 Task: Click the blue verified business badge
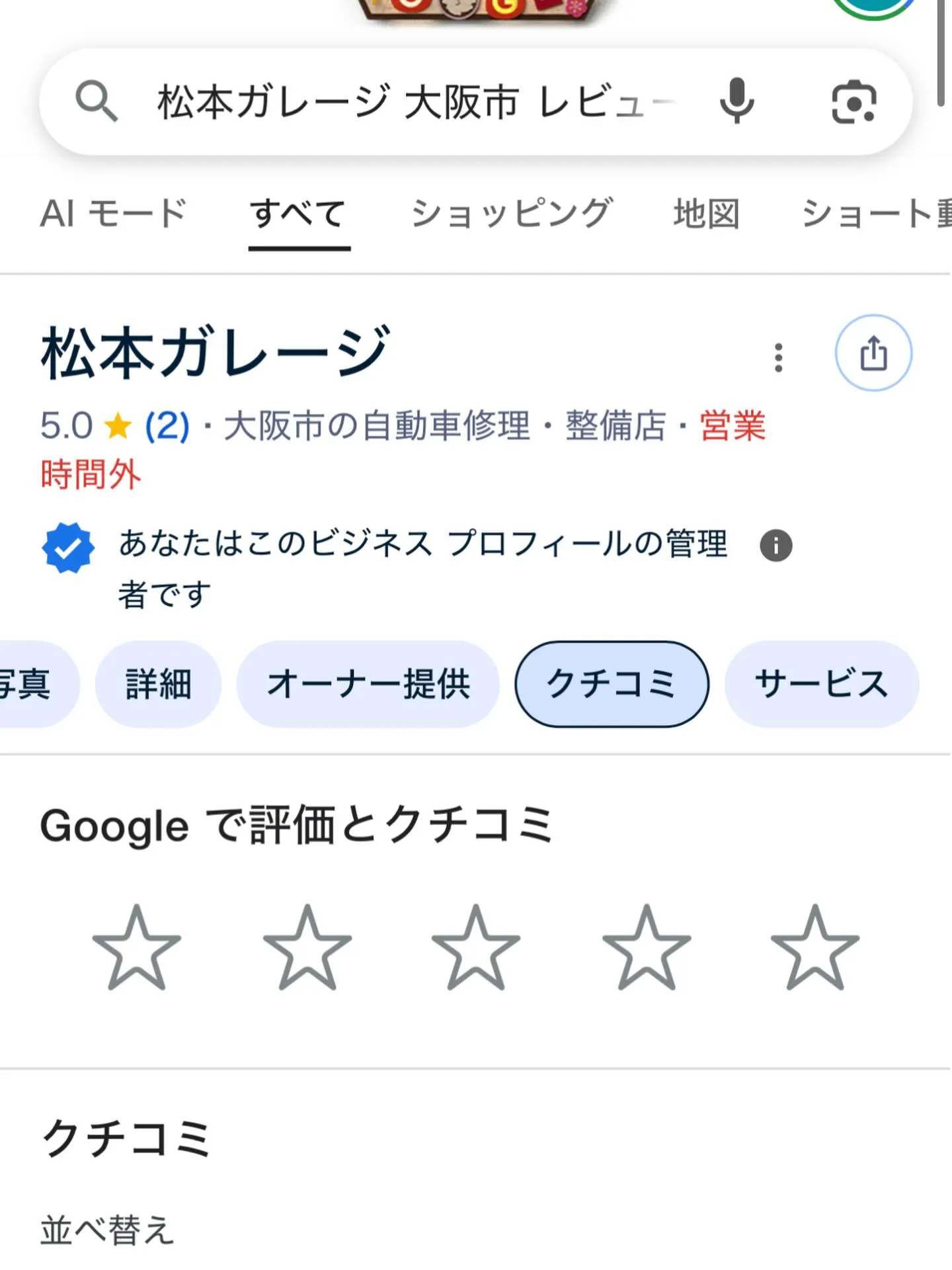68,547
